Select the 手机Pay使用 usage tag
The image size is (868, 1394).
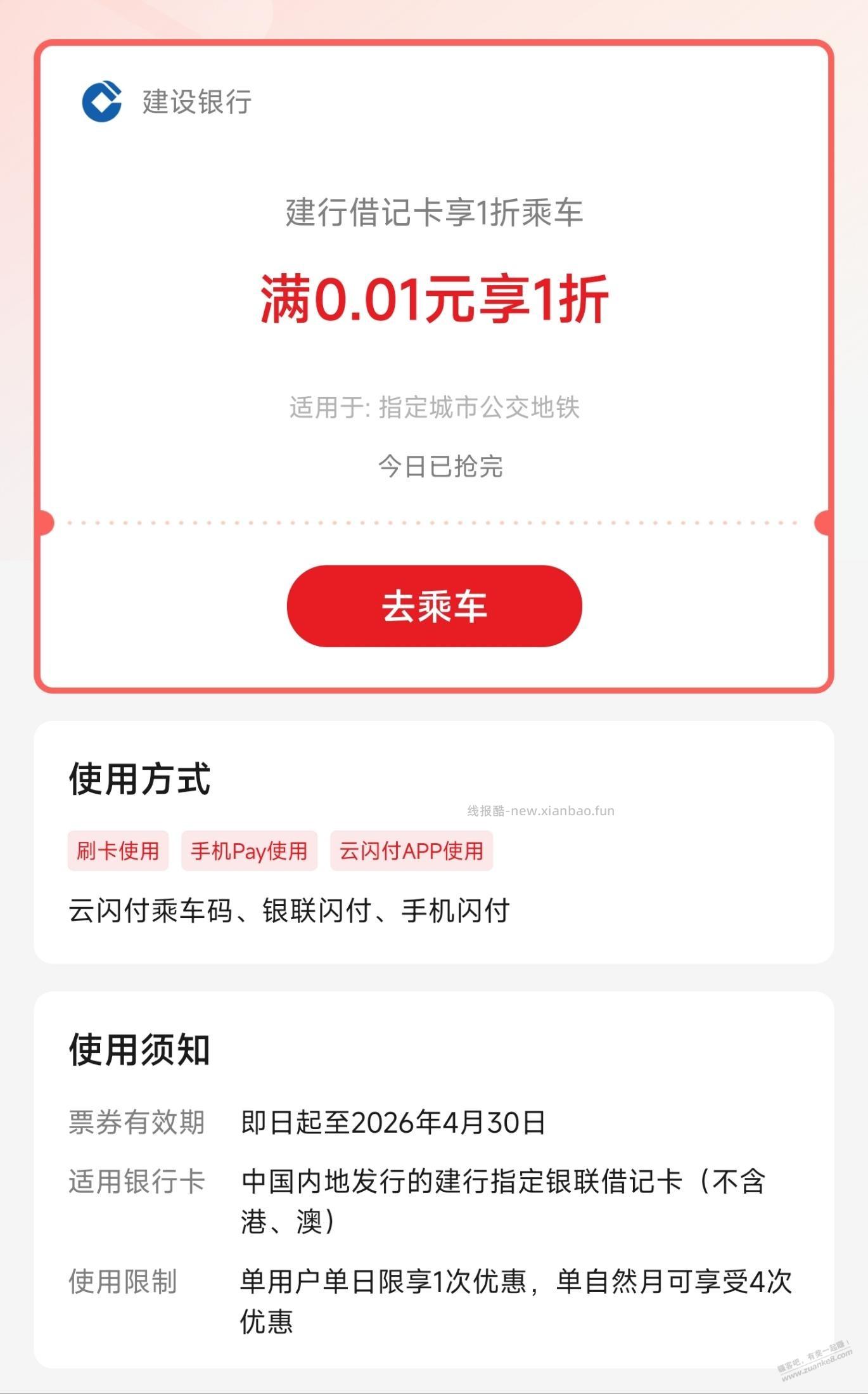(x=249, y=852)
